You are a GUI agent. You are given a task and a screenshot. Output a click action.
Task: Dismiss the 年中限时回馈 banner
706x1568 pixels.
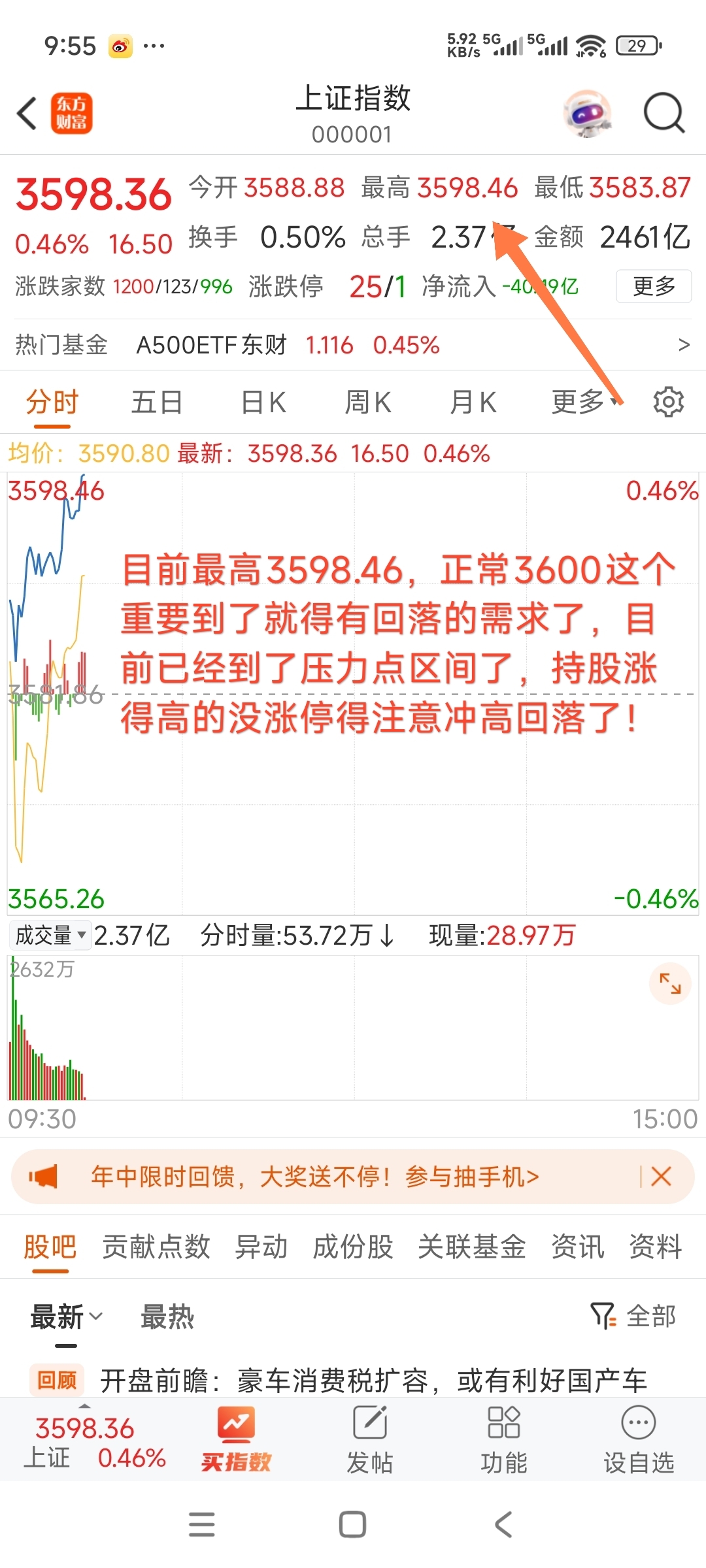(x=662, y=1177)
